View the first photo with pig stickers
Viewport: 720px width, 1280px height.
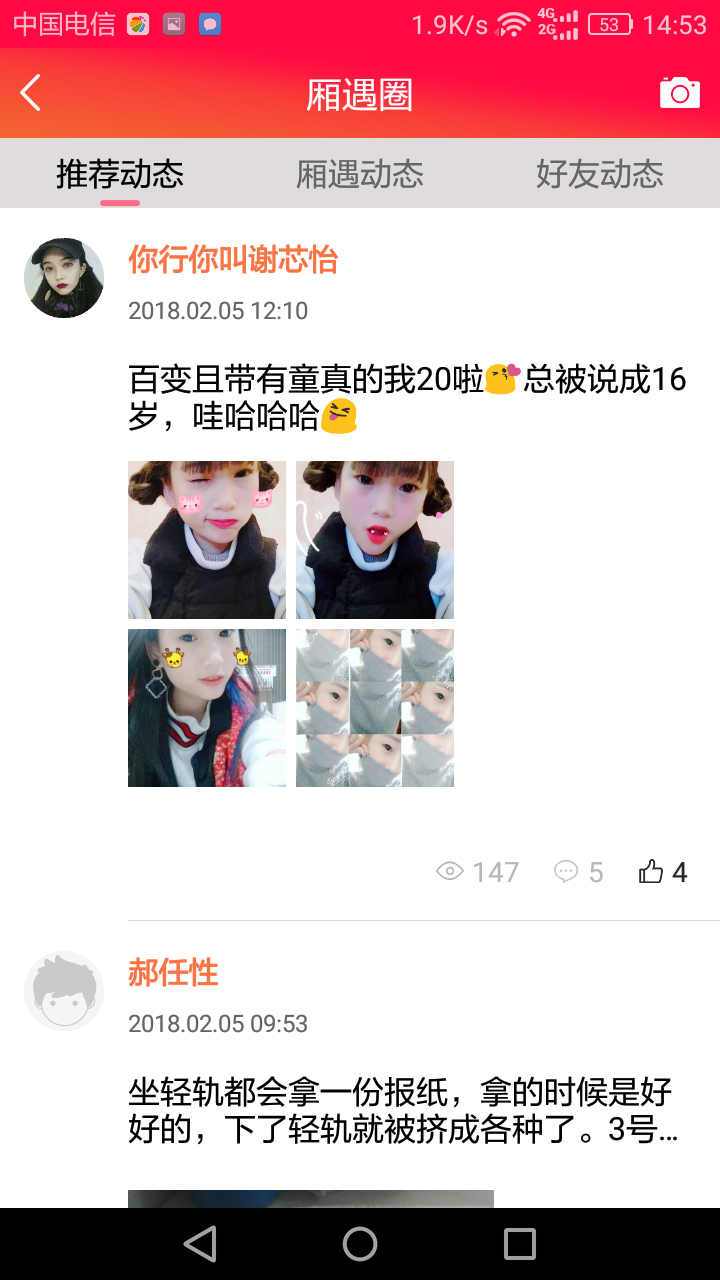(x=207, y=540)
